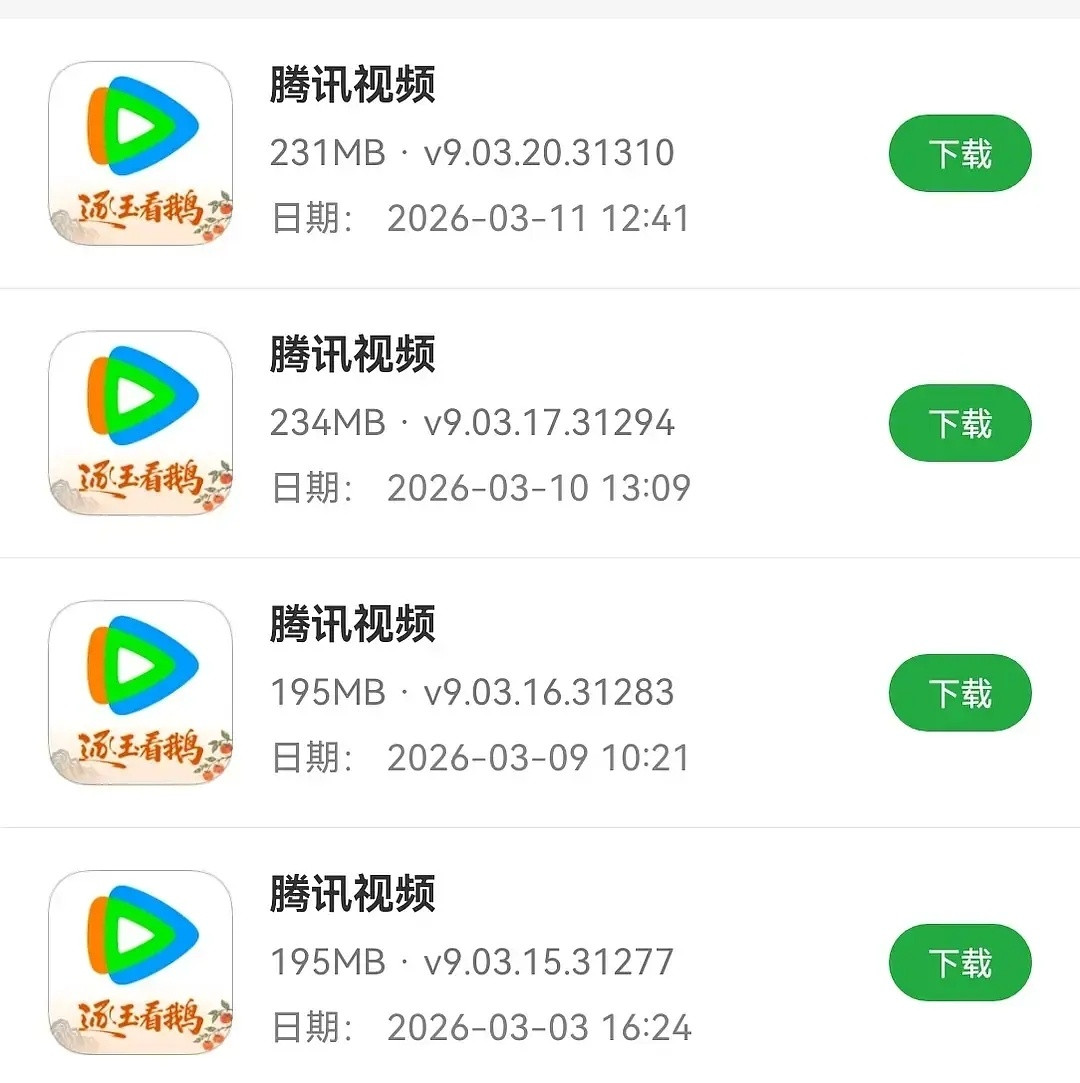Select the 腾讯视频 title of the first entry
1080x1083 pixels.
coord(351,86)
